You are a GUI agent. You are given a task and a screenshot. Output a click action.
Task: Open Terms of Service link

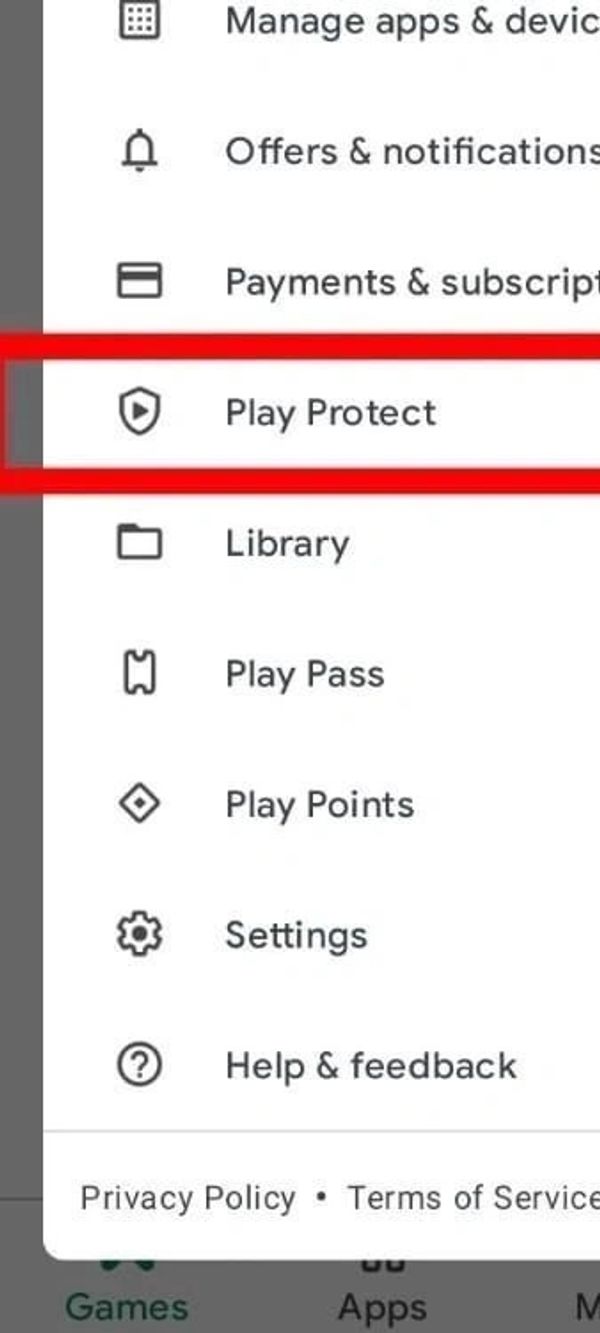pos(472,1198)
